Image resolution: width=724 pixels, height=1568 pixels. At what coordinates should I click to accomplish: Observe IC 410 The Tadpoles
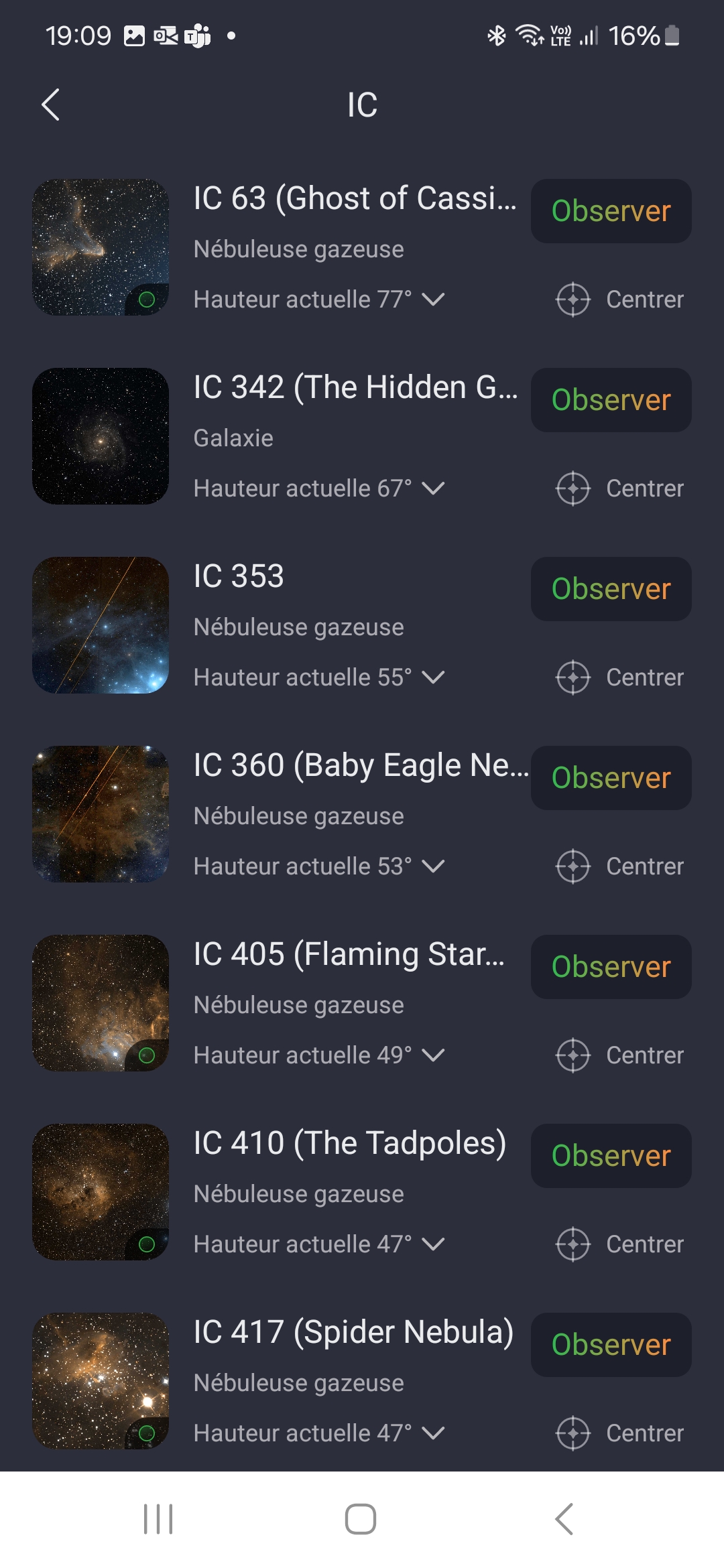pos(611,1156)
